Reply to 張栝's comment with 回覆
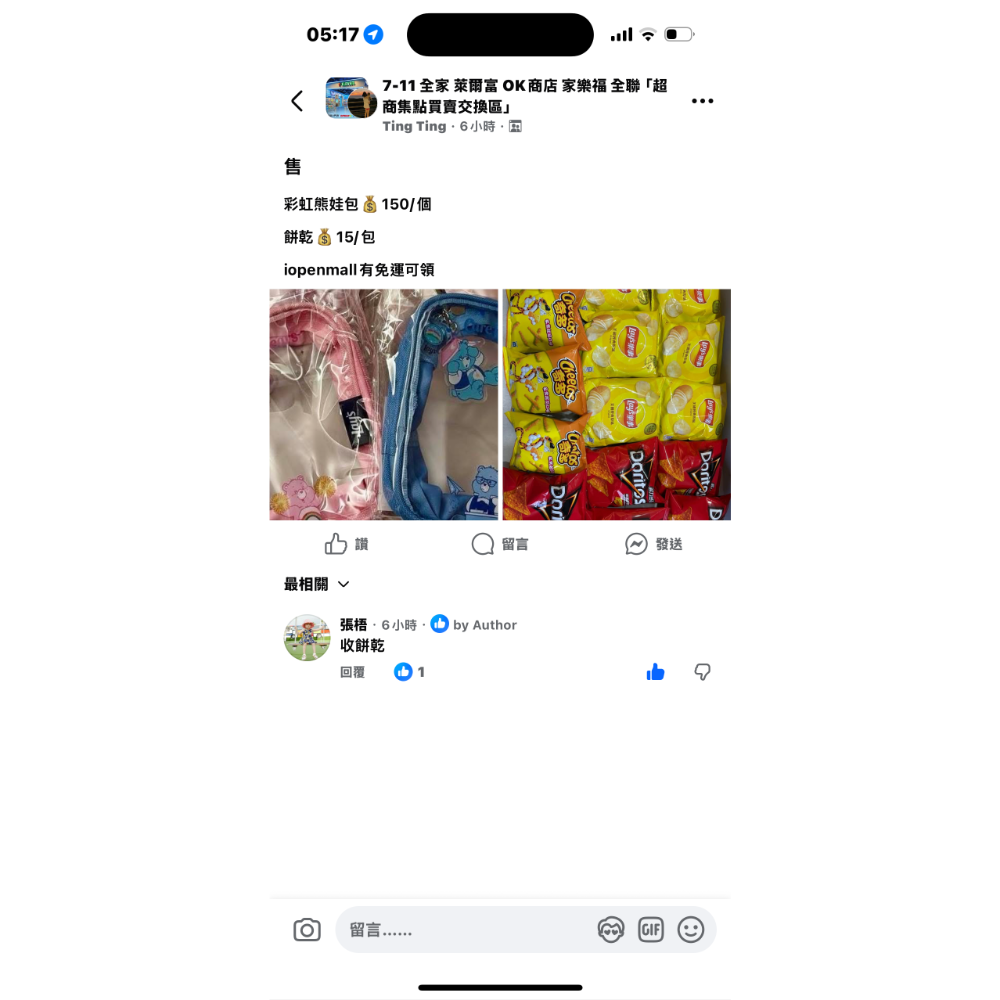 pos(352,672)
